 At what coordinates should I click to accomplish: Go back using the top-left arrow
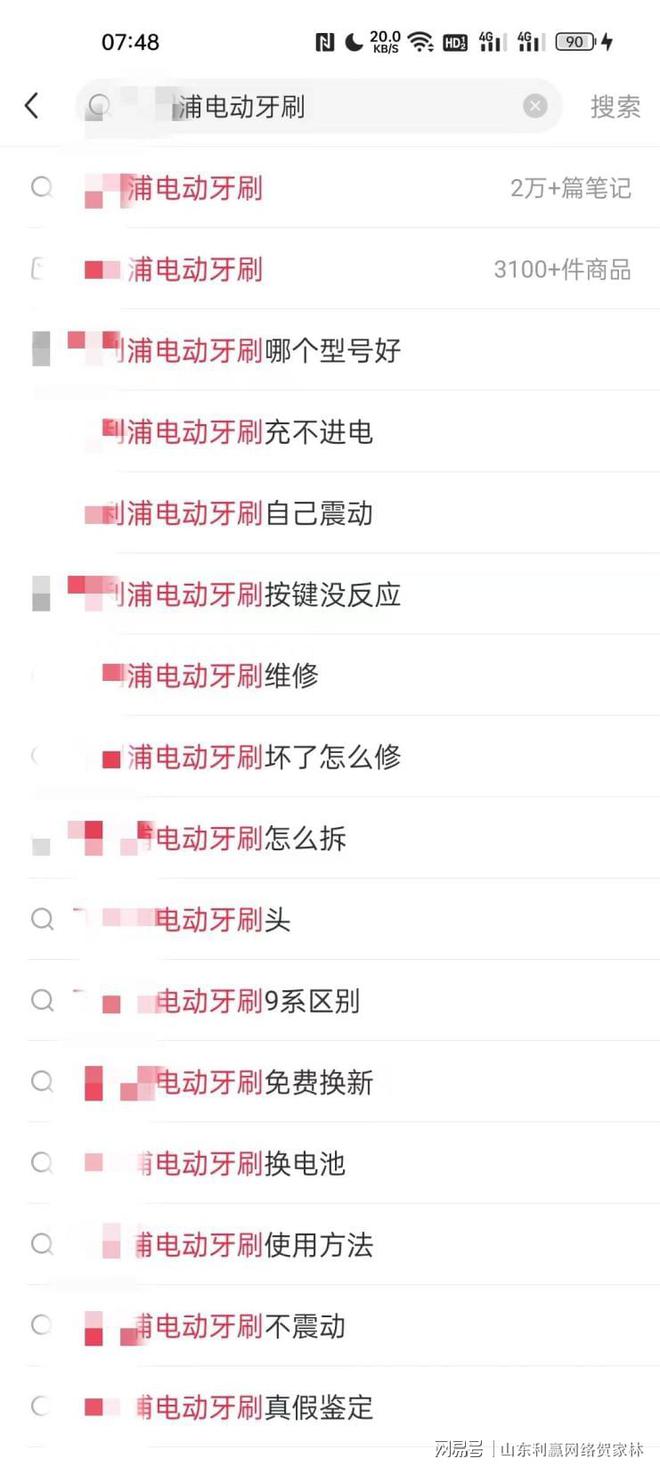[x=32, y=106]
